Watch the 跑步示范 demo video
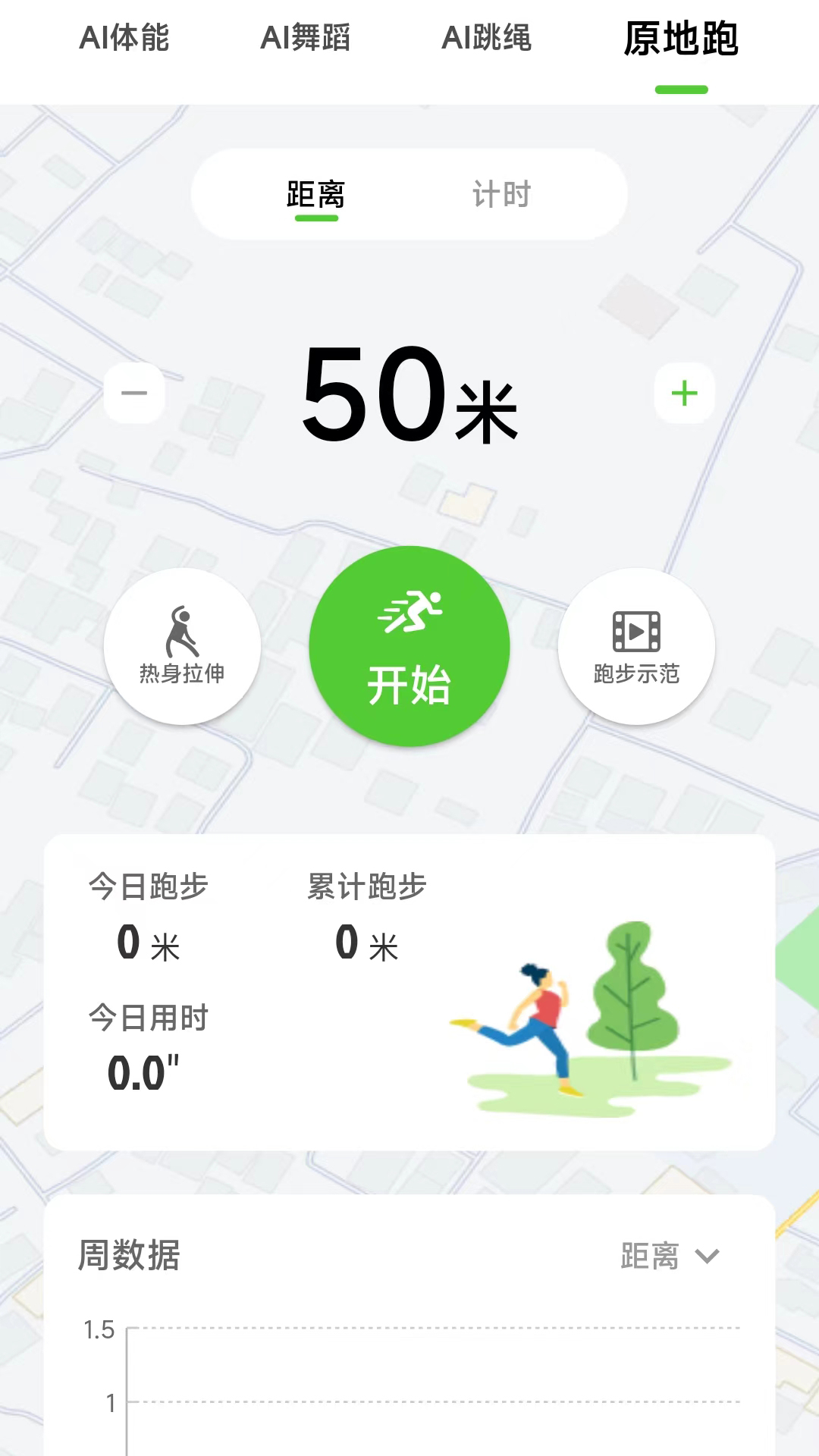The height and width of the screenshot is (1456, 819). point(636,646)
